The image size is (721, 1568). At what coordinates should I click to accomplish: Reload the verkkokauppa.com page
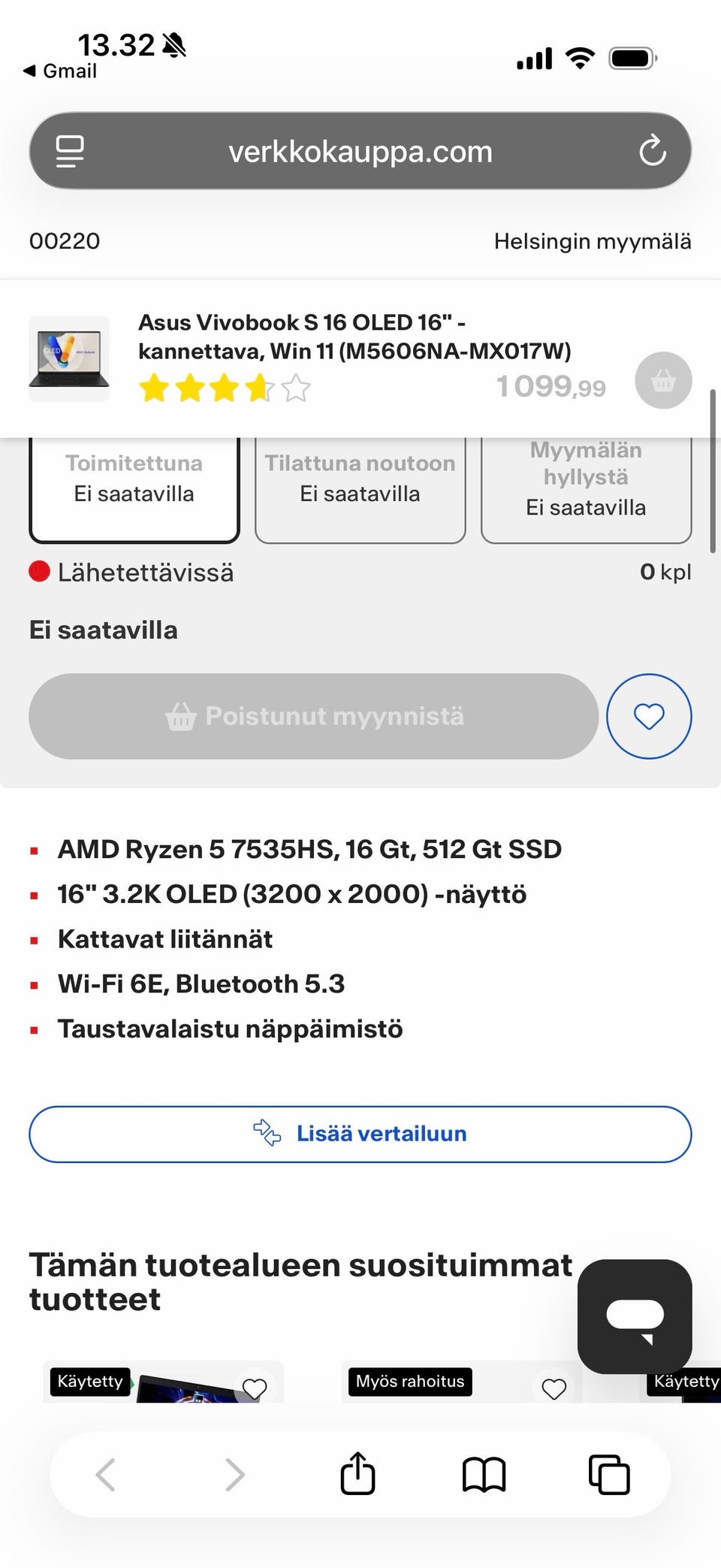(653, 151)
